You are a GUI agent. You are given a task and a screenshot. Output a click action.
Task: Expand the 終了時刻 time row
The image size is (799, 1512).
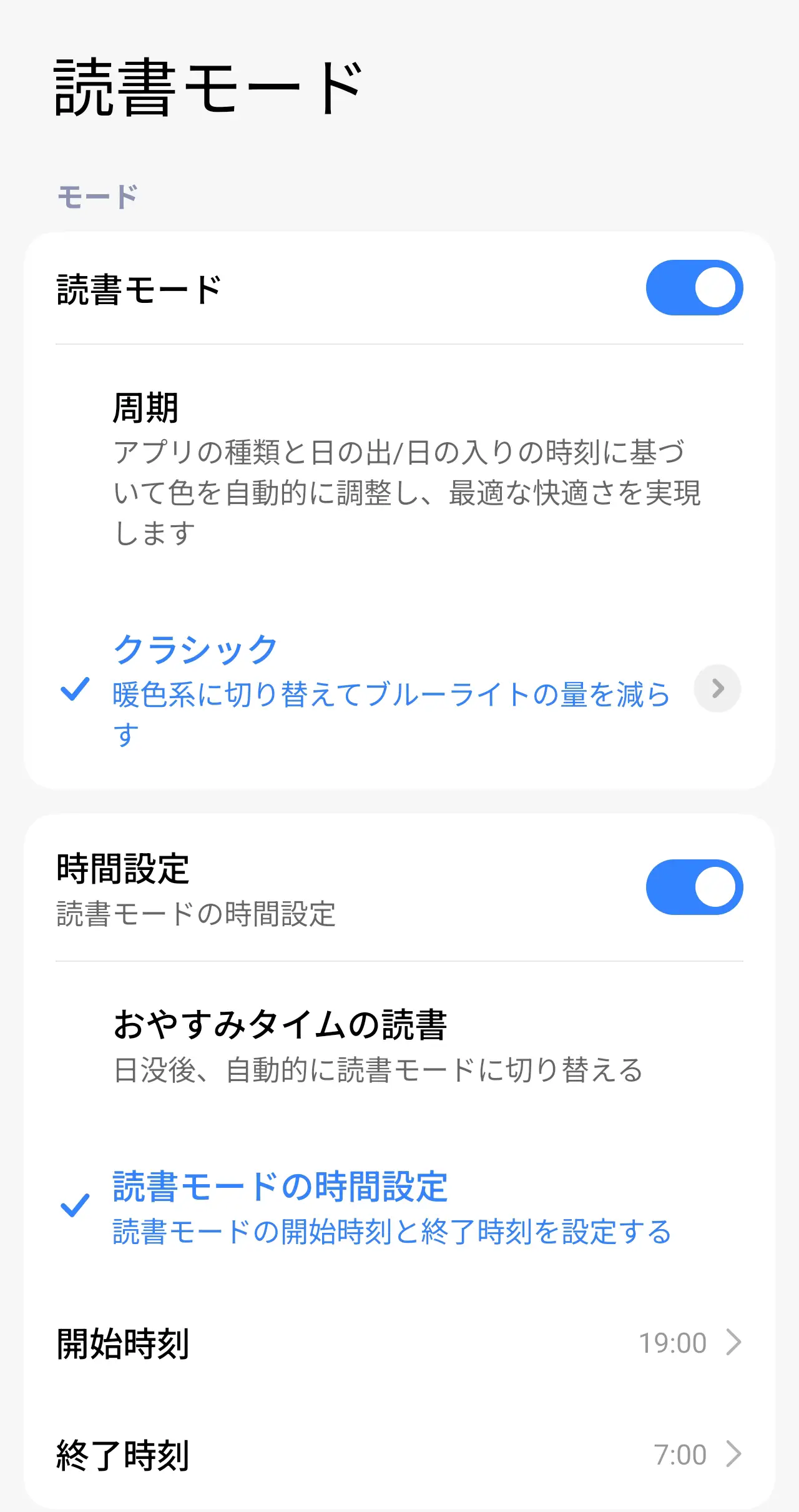[399, 1455]
